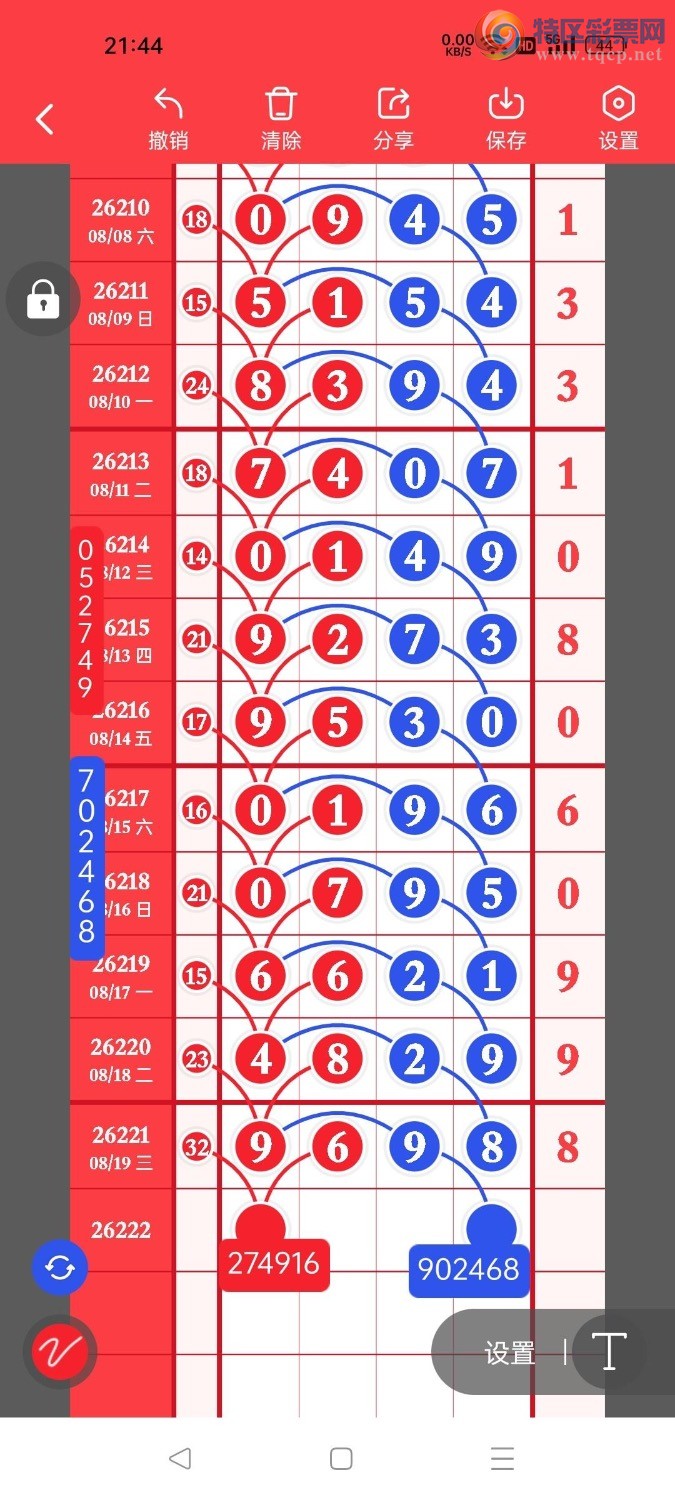Select the red curve drawing tool
Viewport: 675px width, 1500px height.
pos(60,1352)
